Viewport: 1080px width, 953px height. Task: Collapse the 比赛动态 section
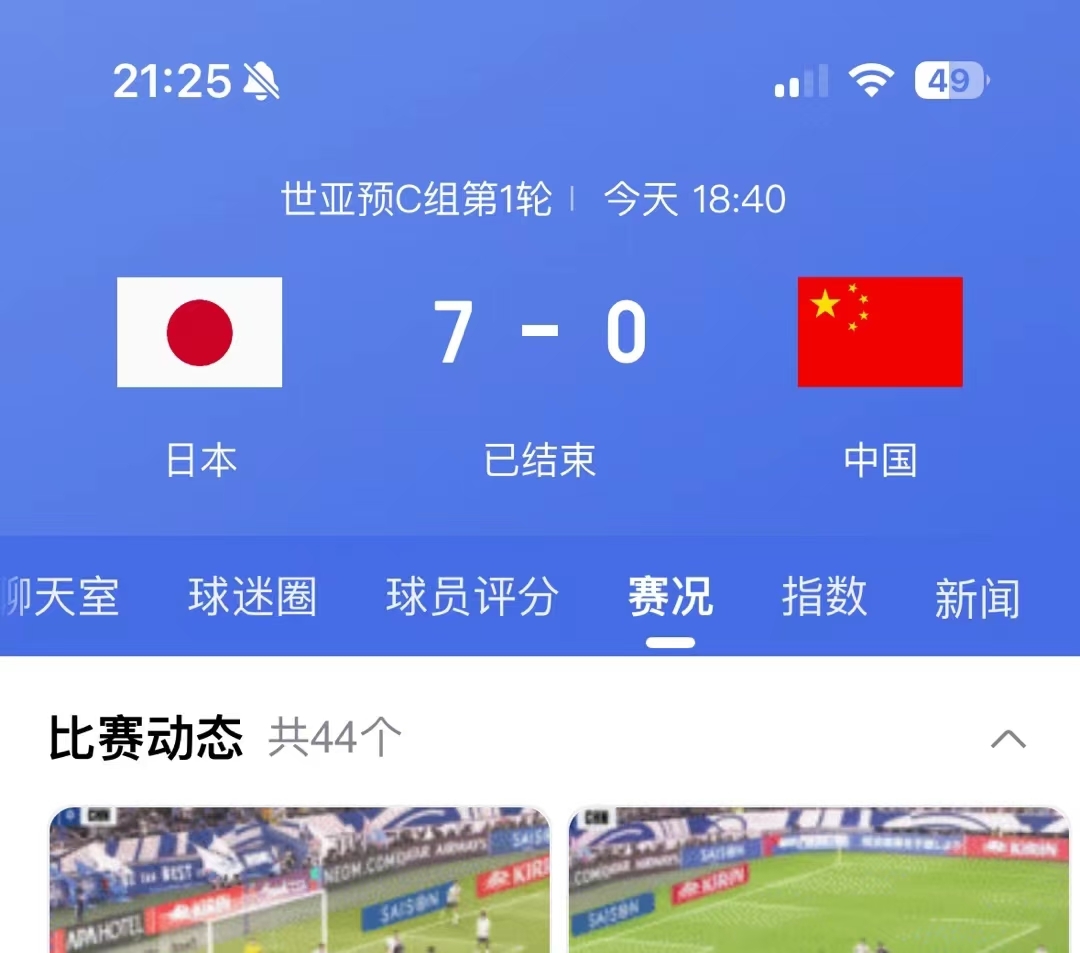tap(1008, 740)
